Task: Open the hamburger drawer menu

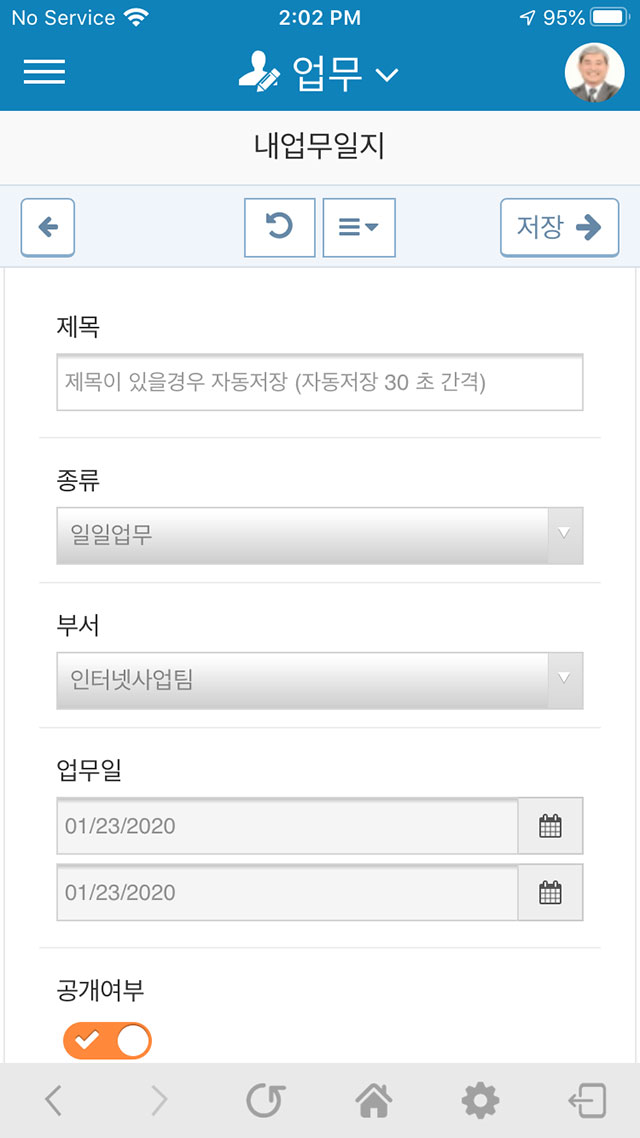Action: 44,72
